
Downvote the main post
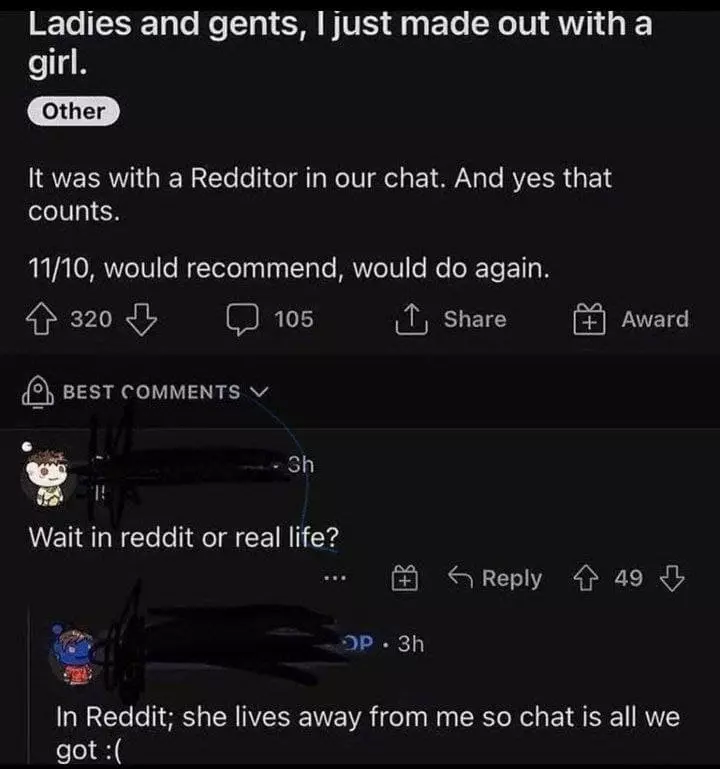141,319
